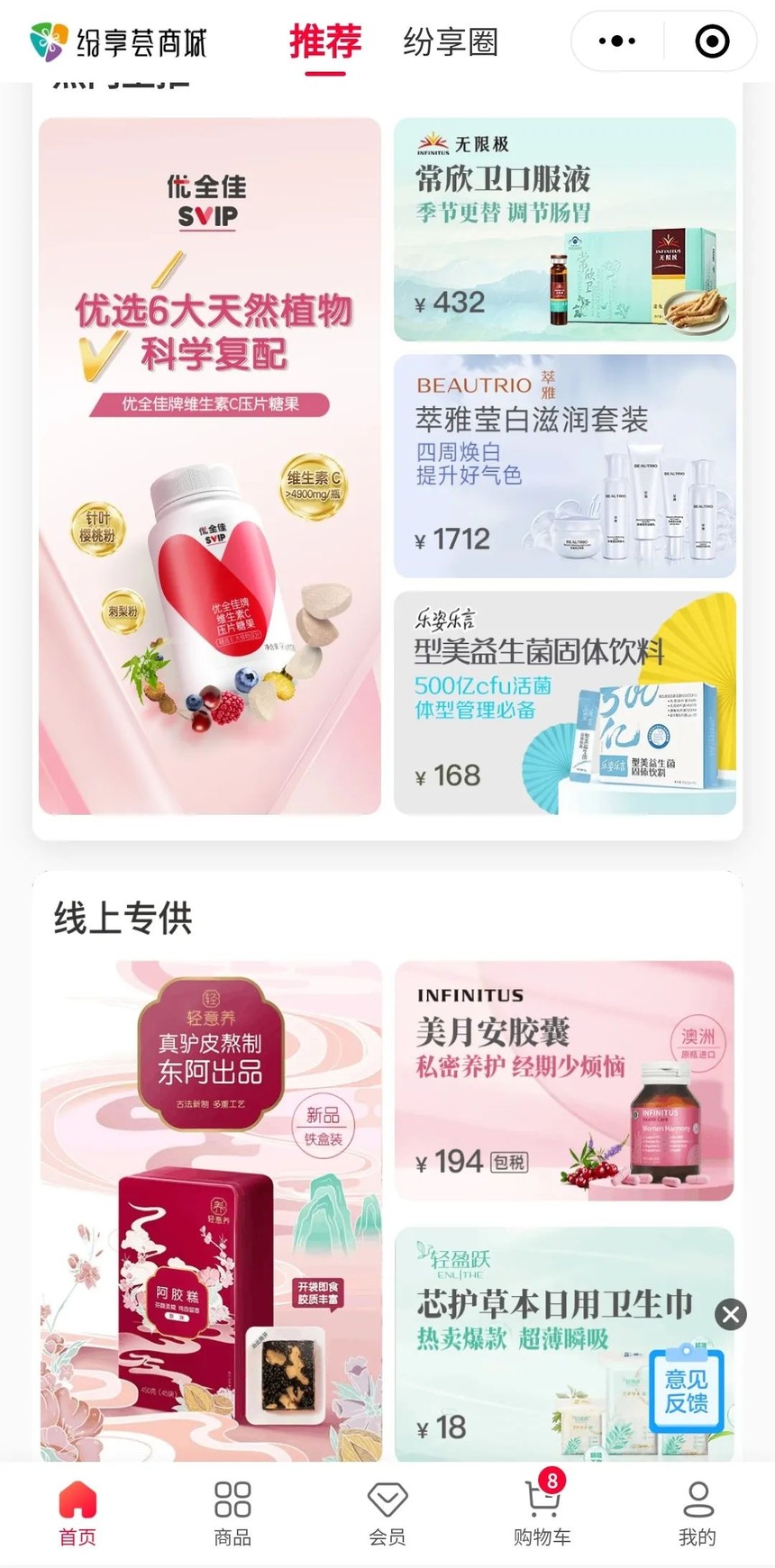Go to the 首页 home tab
The width and height of the screenshot is (775, 1568).
click(x=77, y=1513)
